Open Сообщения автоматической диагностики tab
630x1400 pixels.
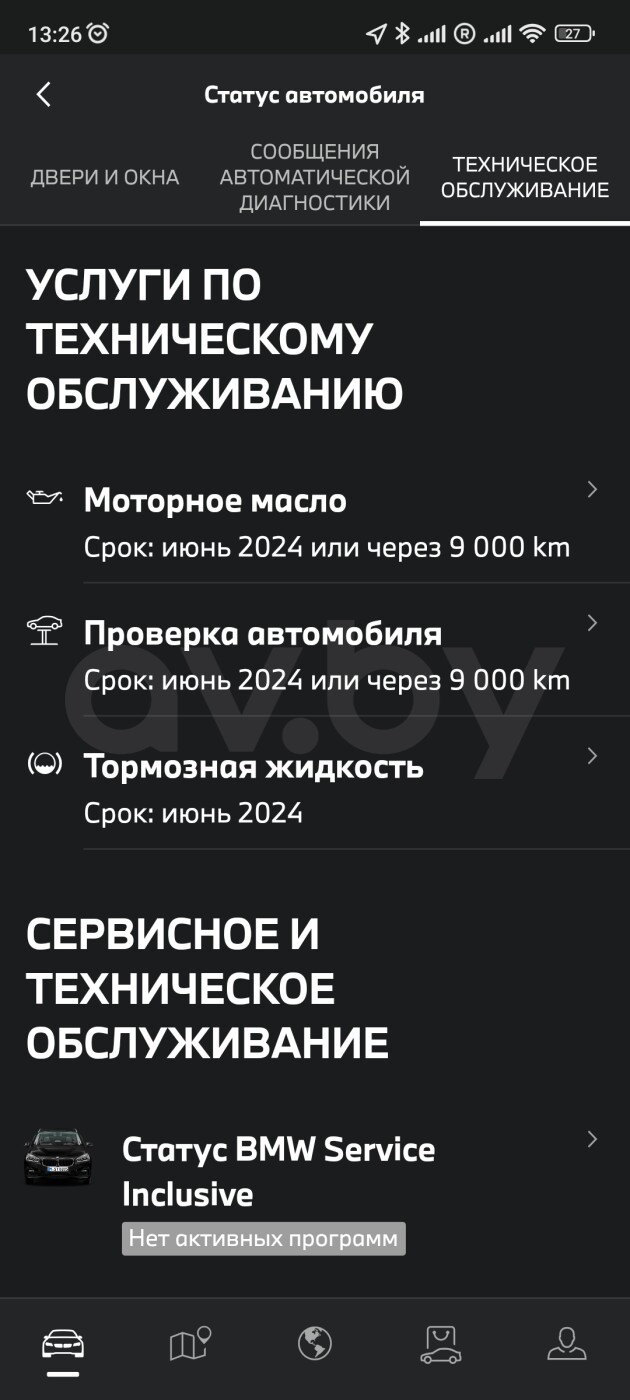315,177
